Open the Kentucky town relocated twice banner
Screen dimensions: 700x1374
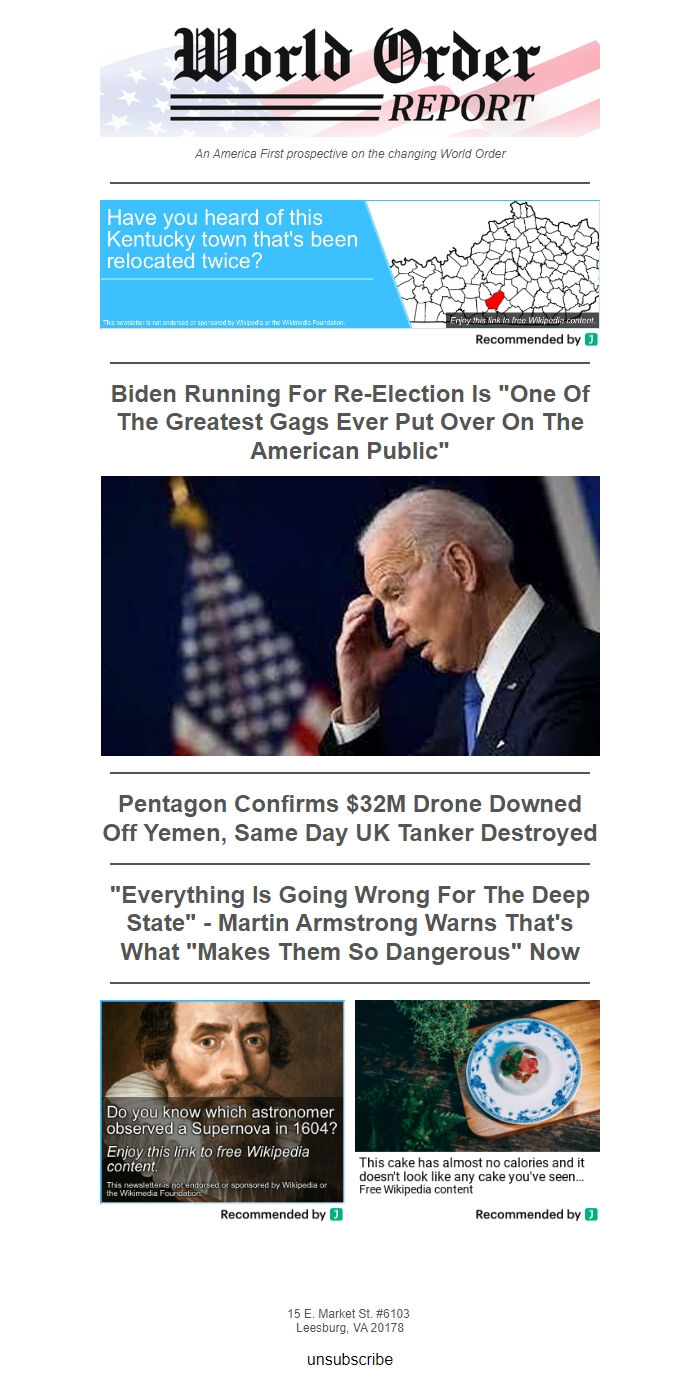tap(349, 264)
